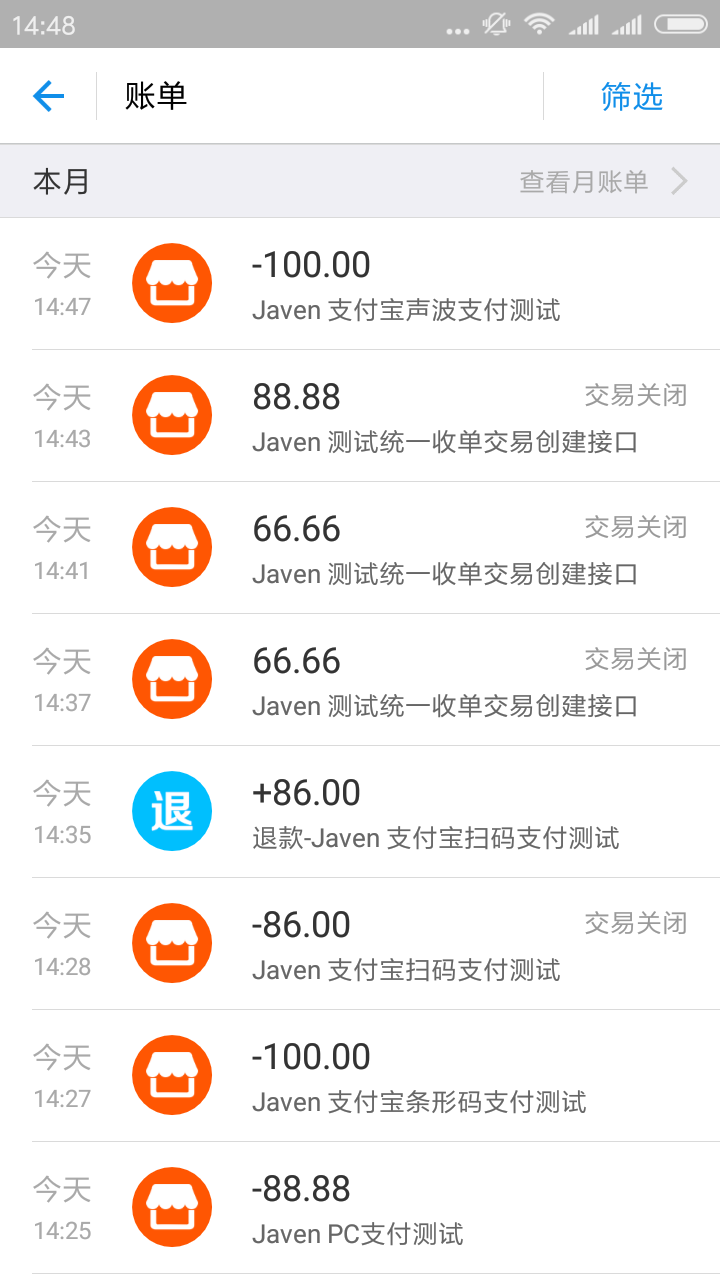Tap the -86.00 扫码支付测试 transaction

coord(406,944)
